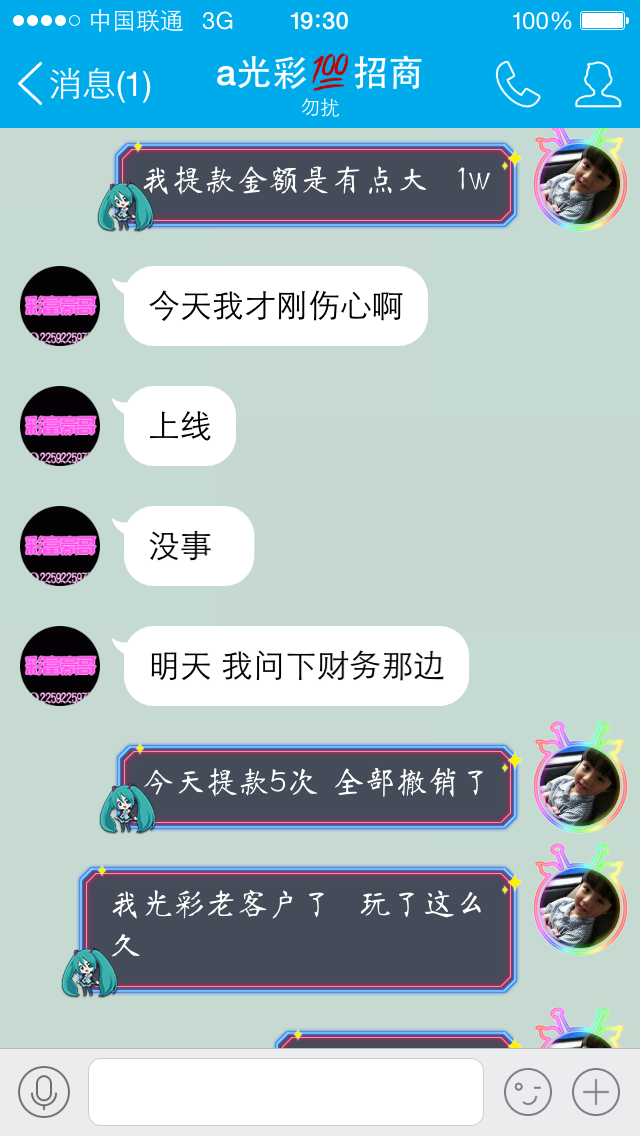Screen dimensions: 640x1136
Task: Open the contact profile icon
Action: click(x=597, y=84)
